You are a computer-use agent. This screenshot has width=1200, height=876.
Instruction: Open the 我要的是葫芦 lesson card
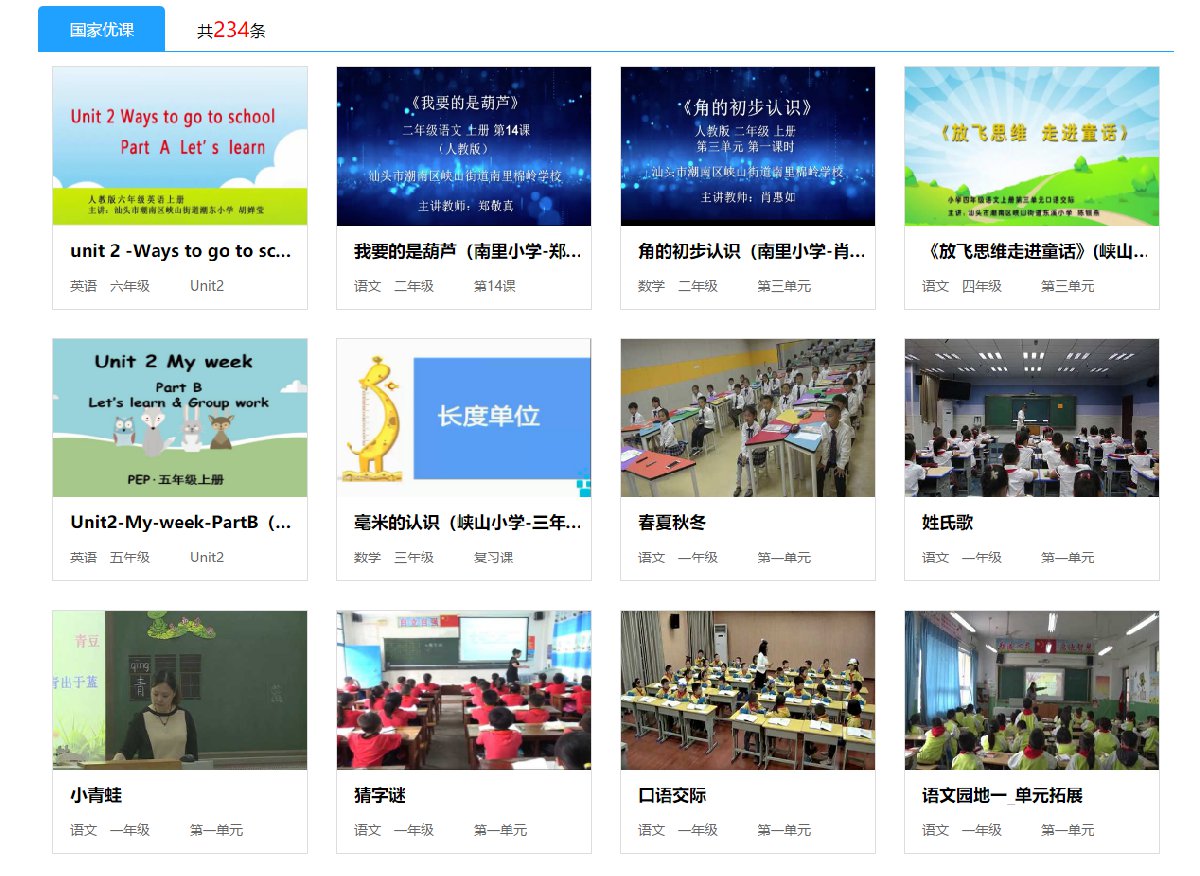click(x=464, y=147)
